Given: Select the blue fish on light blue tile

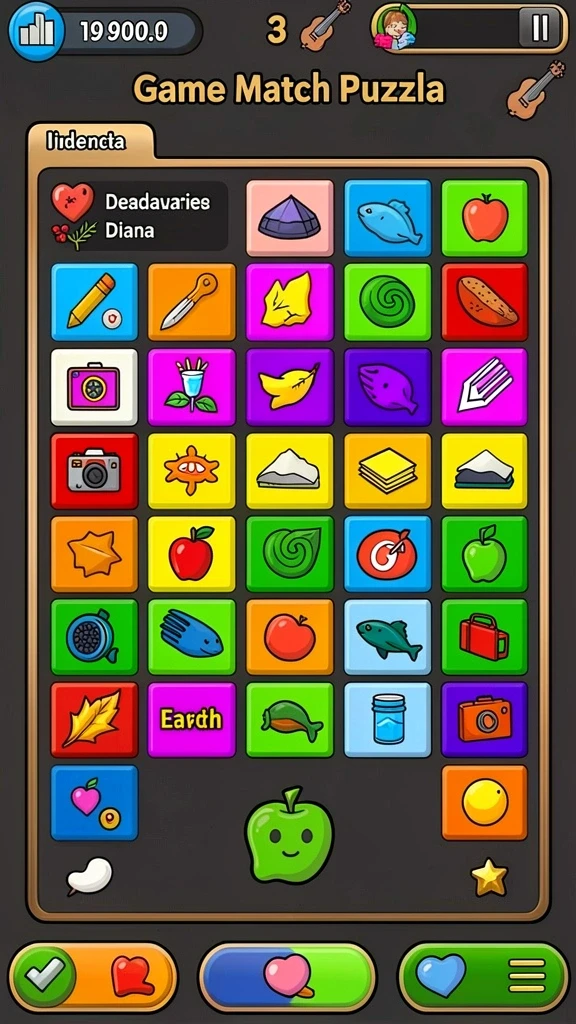Looking at the screenshot, I should point(388,637).
